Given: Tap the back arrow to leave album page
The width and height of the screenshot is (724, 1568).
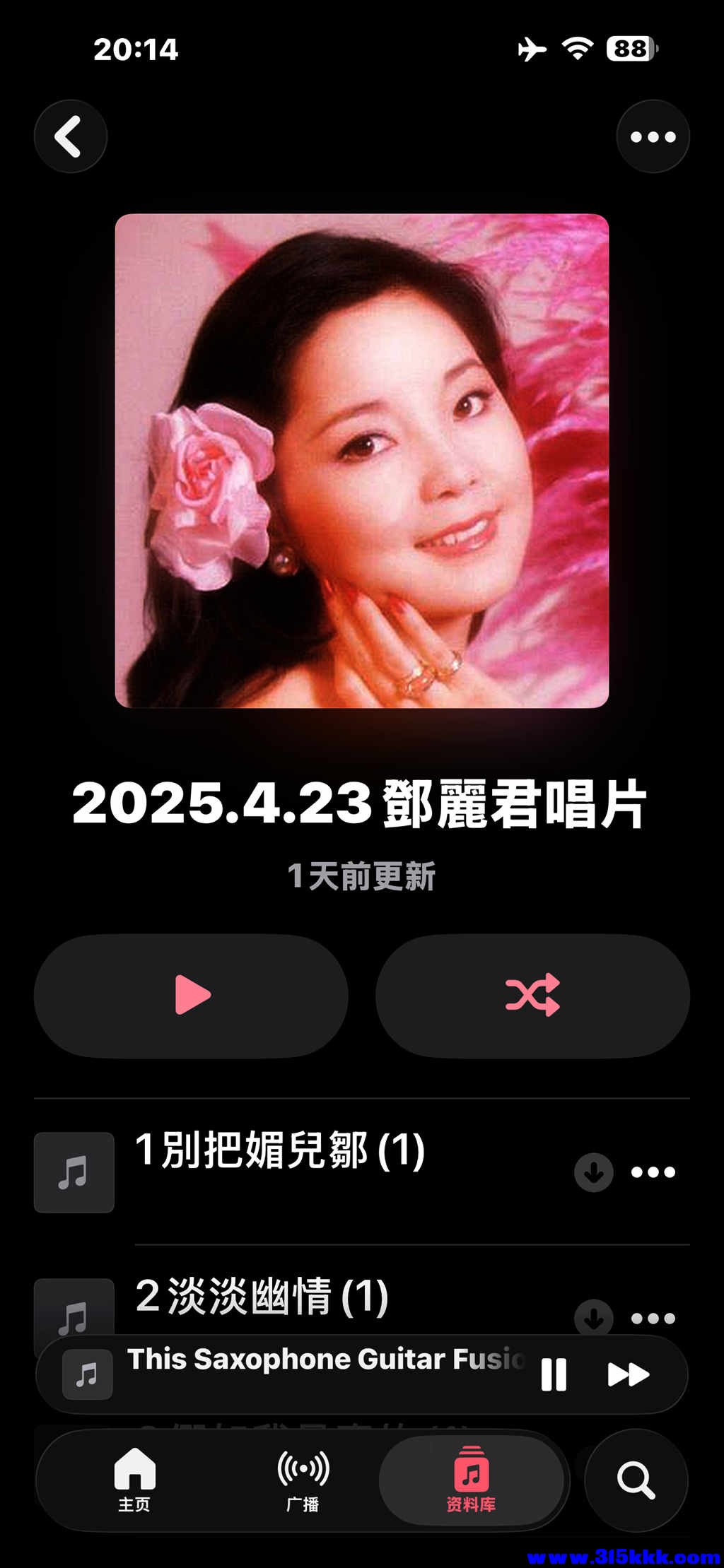Looking at the screenshot, I should tap(70, 136).
